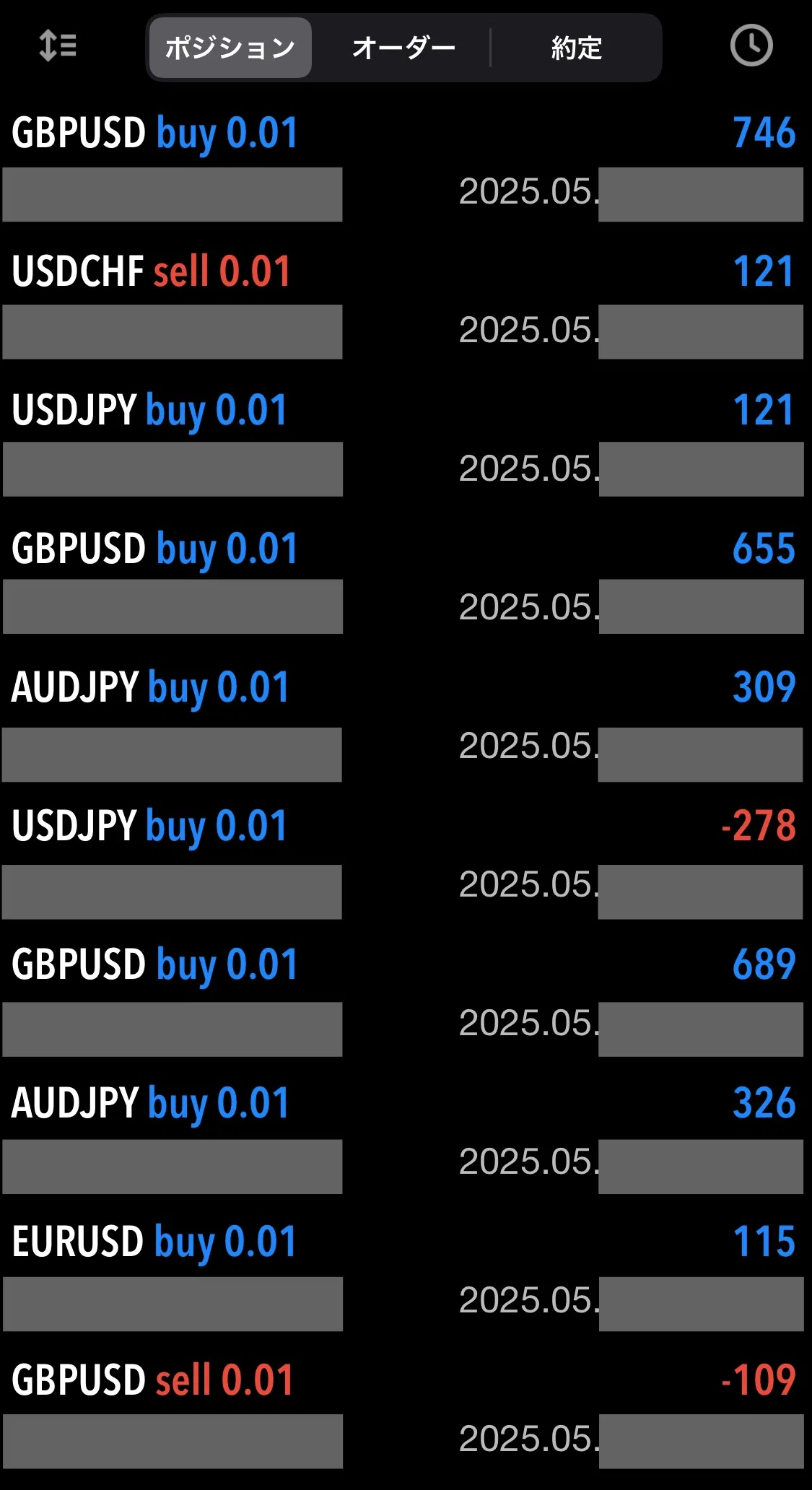Open the AUDJPY buy position showing 326
812x1490 pixels.
pos(406,1136)
